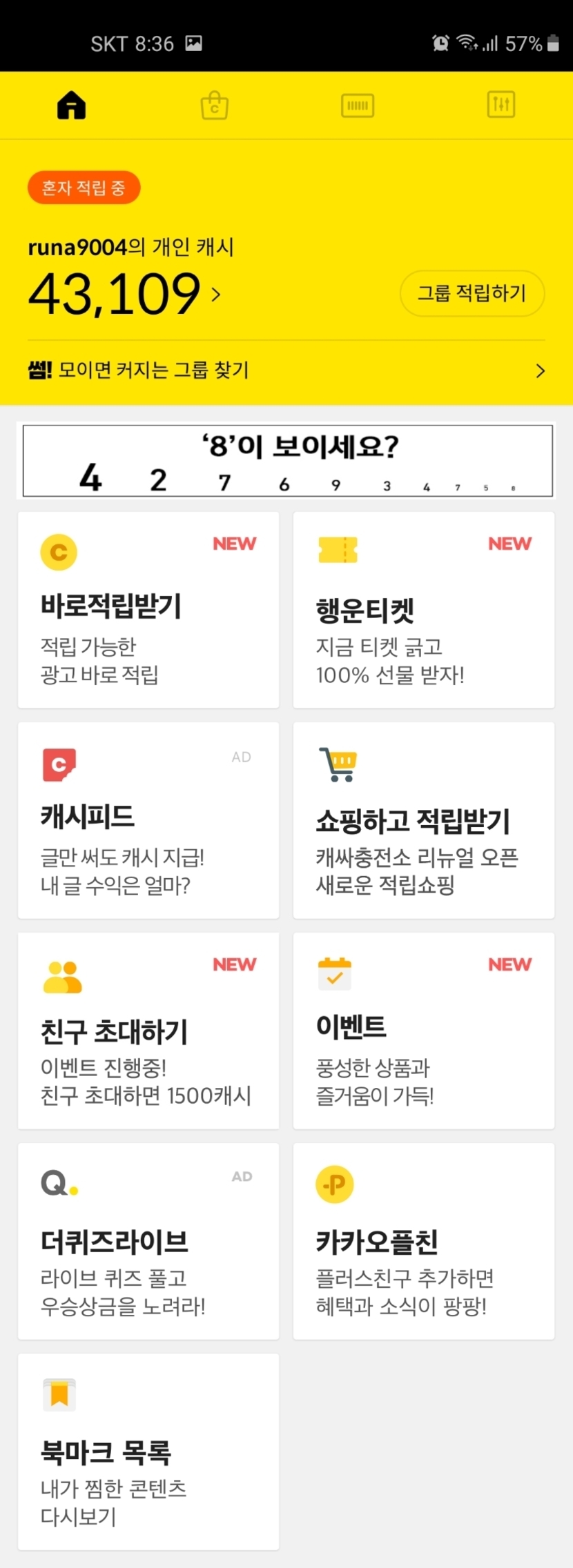Open the 쇼핑하고 적립받기 card
This screenshot has width=573, height=1568.
(423, 820)
